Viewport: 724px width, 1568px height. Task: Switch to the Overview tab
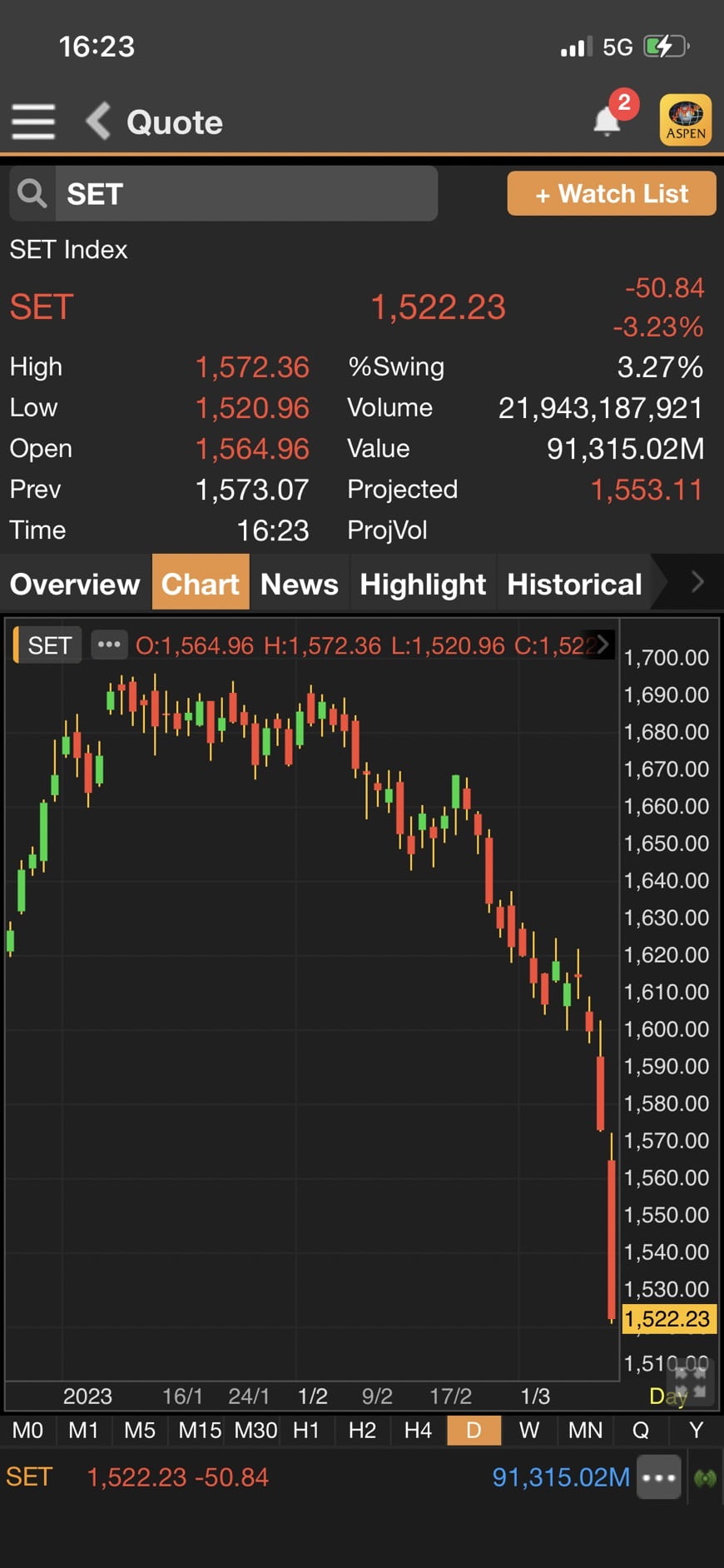tap(75, 585)
